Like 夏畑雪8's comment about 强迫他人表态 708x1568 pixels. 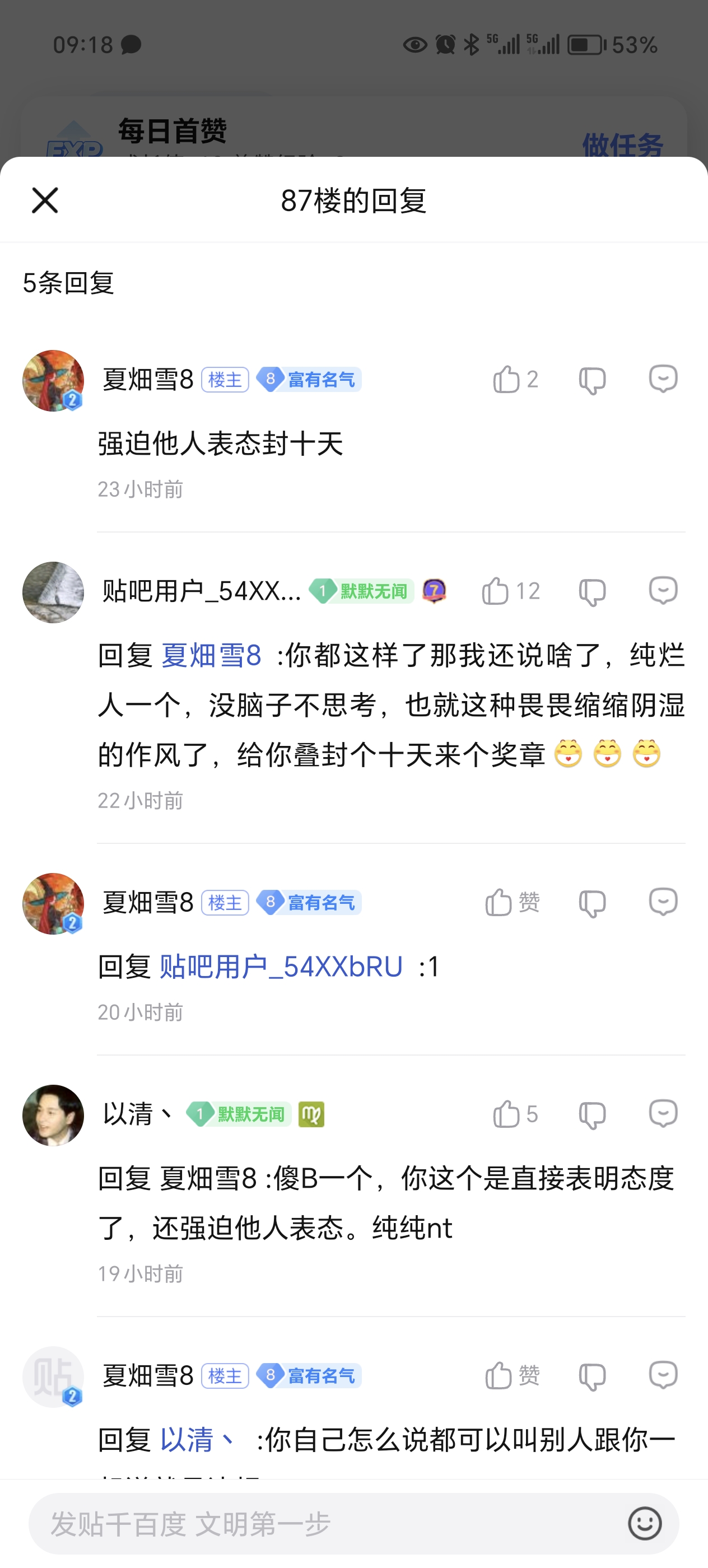pos(507,380)
